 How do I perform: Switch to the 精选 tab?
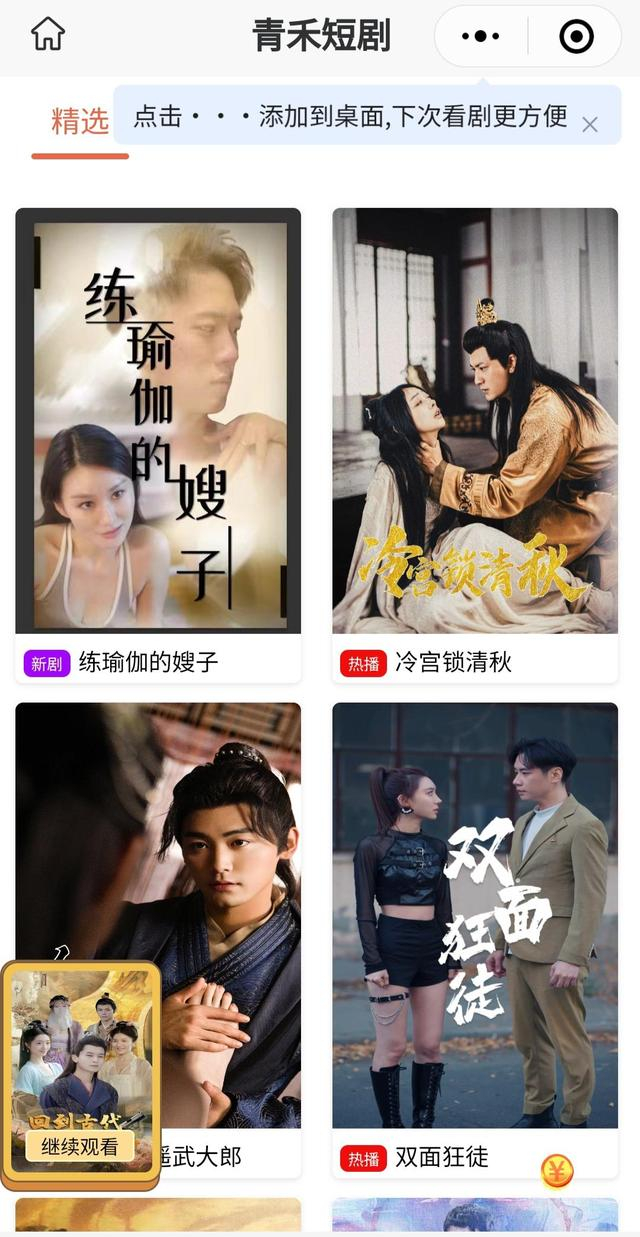(x=79, y=122)
